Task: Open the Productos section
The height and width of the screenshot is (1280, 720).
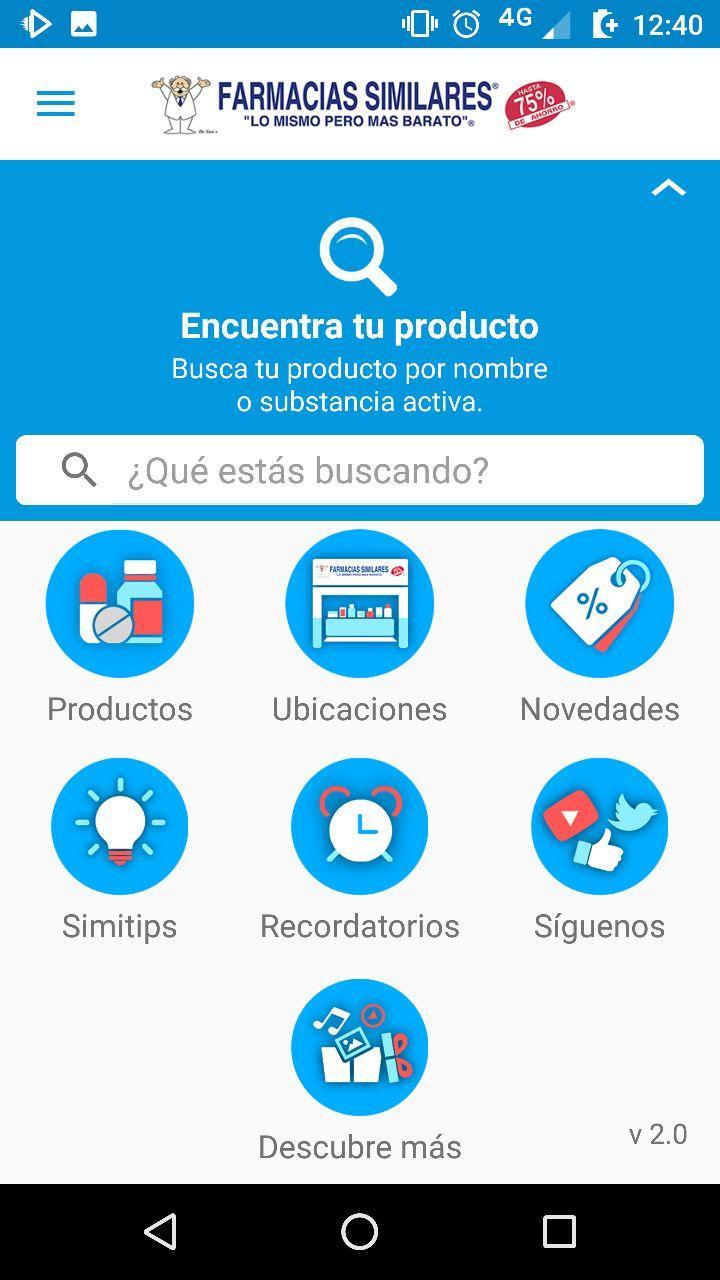Action: (x=120, y=604)
